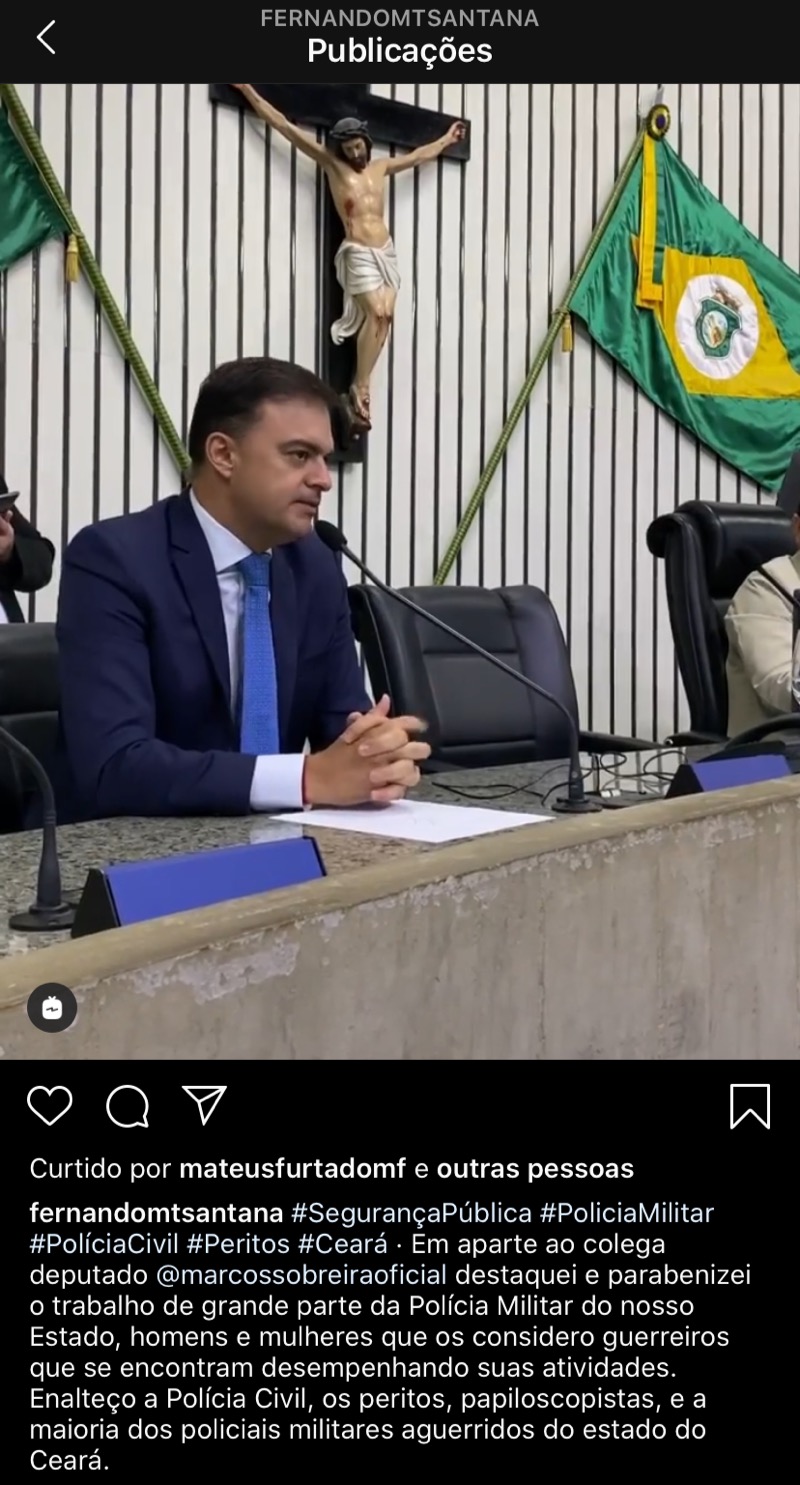Open the #PolíciaCivil hashtag
Image resolution: width=800 pixels, height=1485 pixels.
pos(104,1244)
